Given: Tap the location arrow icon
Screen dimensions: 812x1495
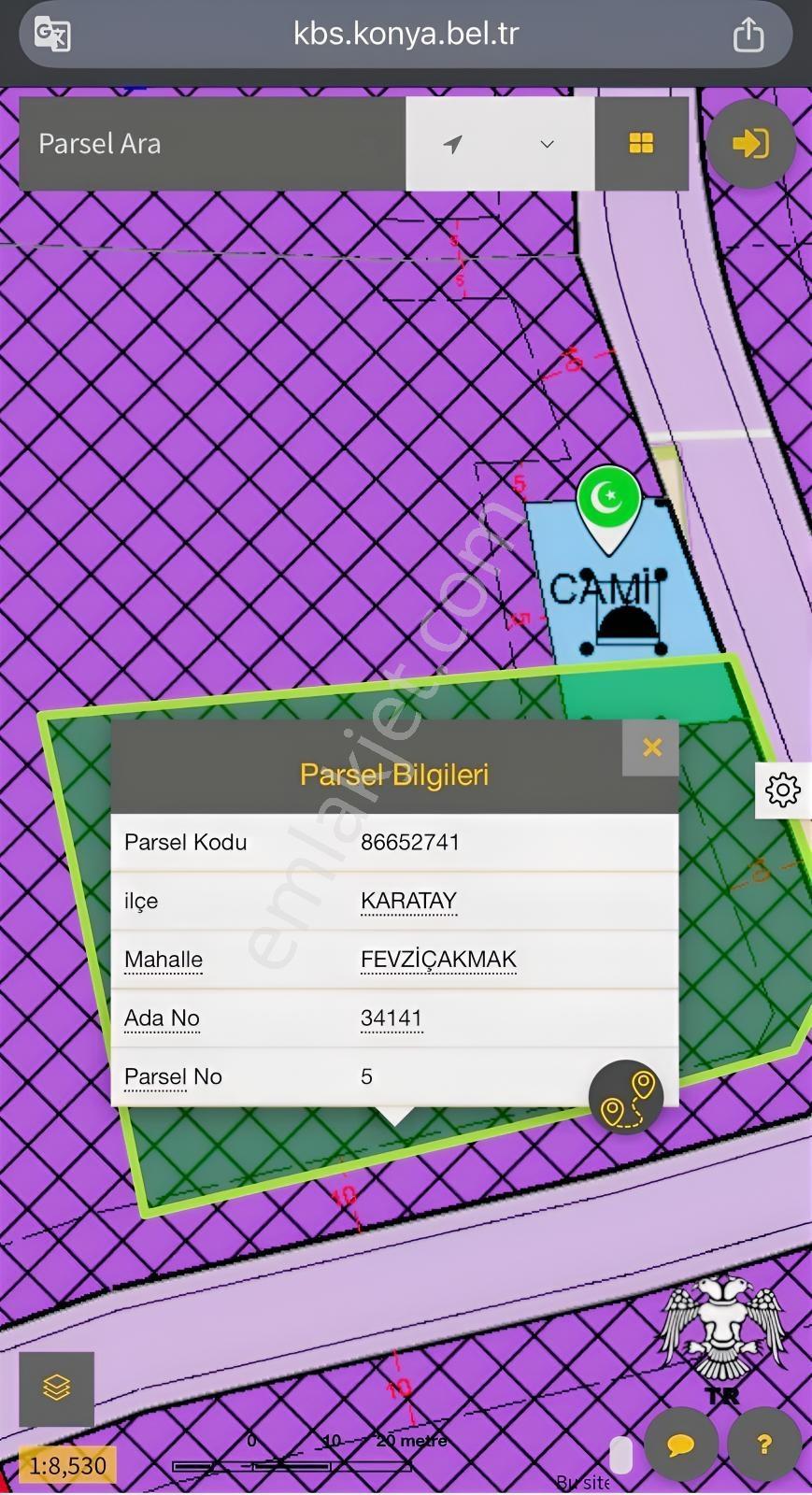Looking at the screenshot, I should pyautogui.click(x=453, y=144).
